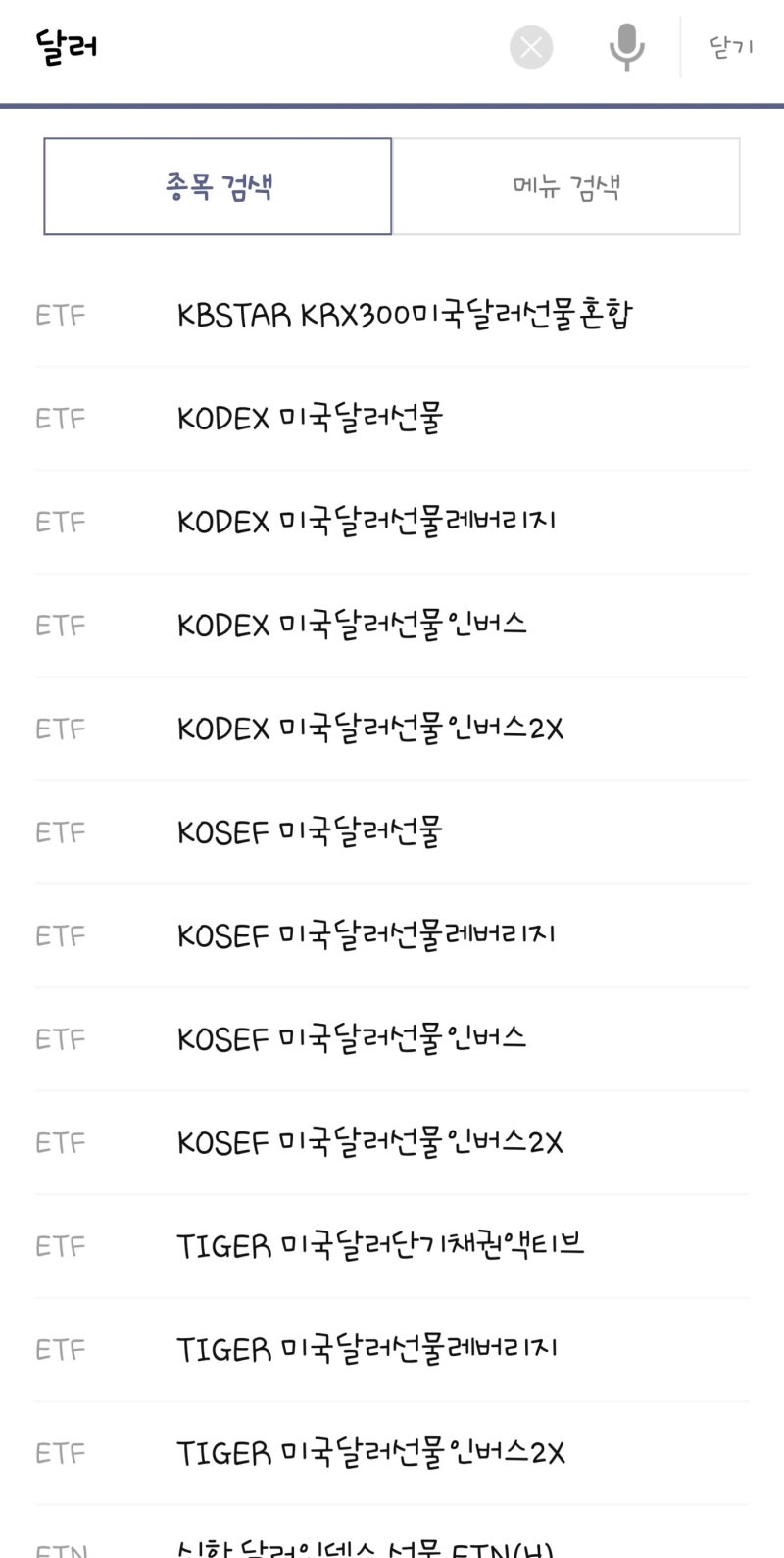Open KOSEF 미국달러선물인버스

tap(348, 1037)
